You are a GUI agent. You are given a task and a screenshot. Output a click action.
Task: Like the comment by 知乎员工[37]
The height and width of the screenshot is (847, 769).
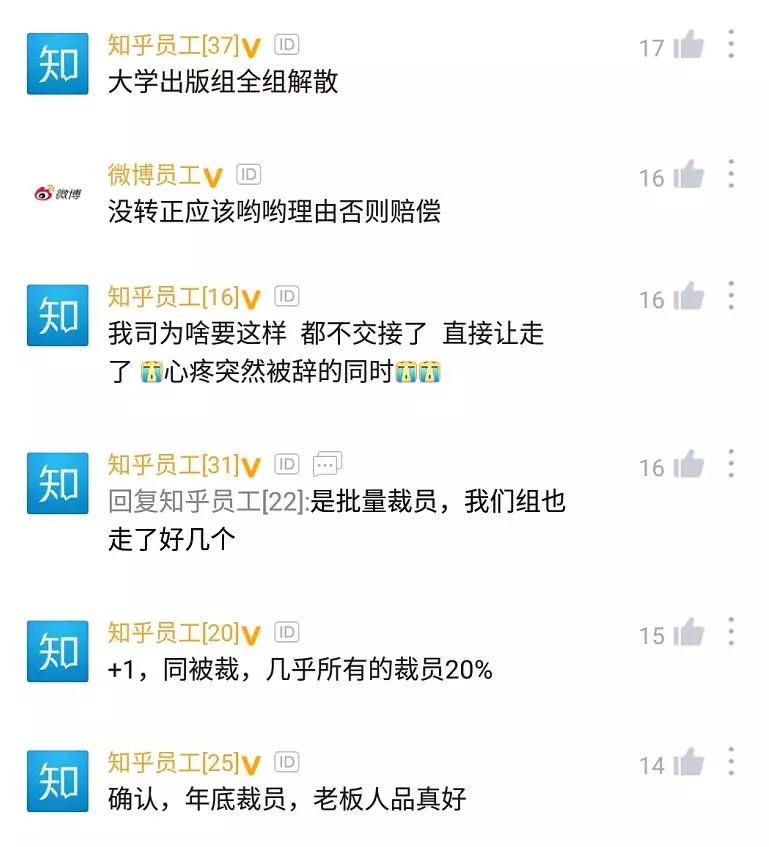(x=689, y=46)
